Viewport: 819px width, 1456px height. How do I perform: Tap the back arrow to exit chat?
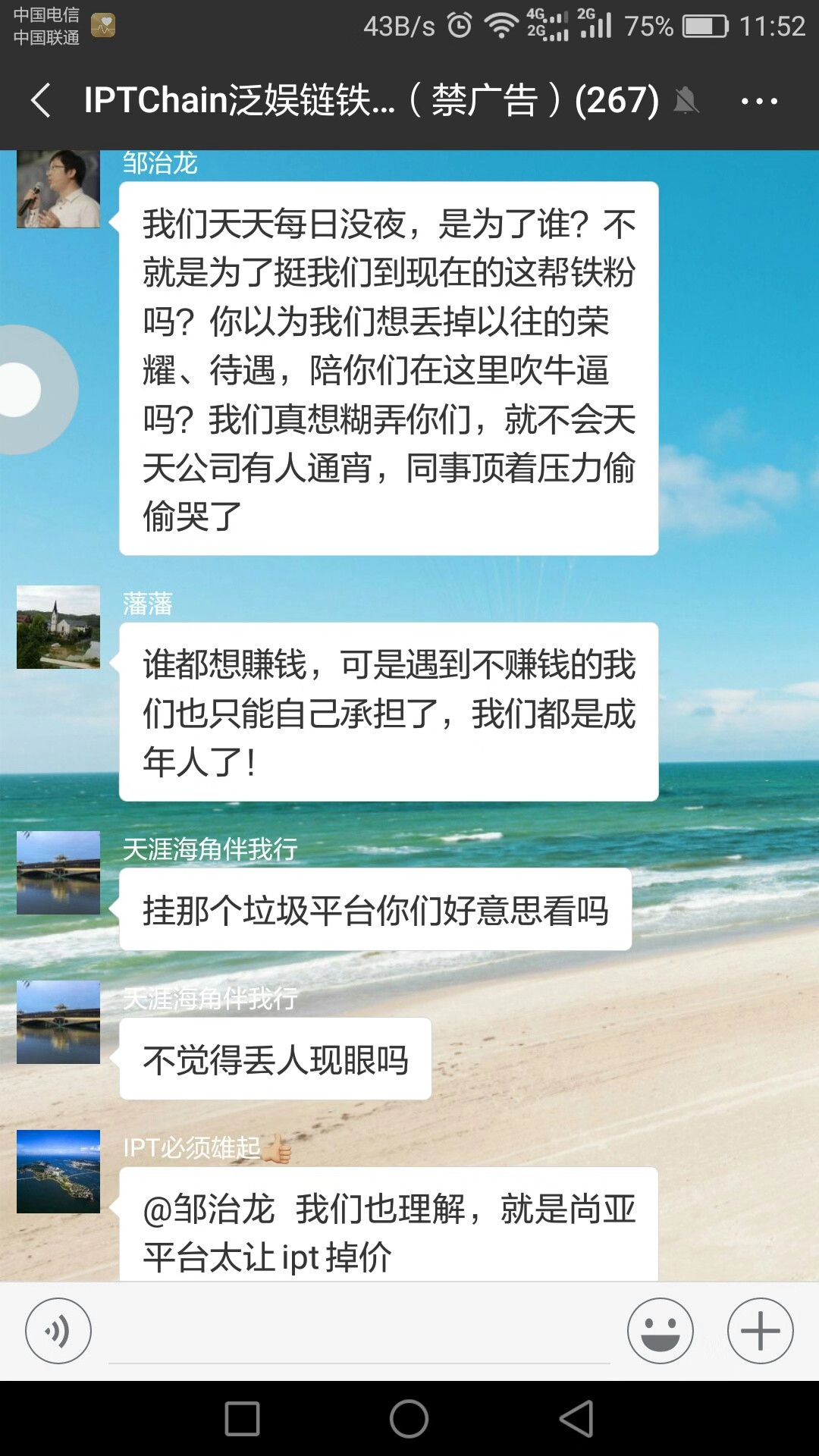pos(39,101)
